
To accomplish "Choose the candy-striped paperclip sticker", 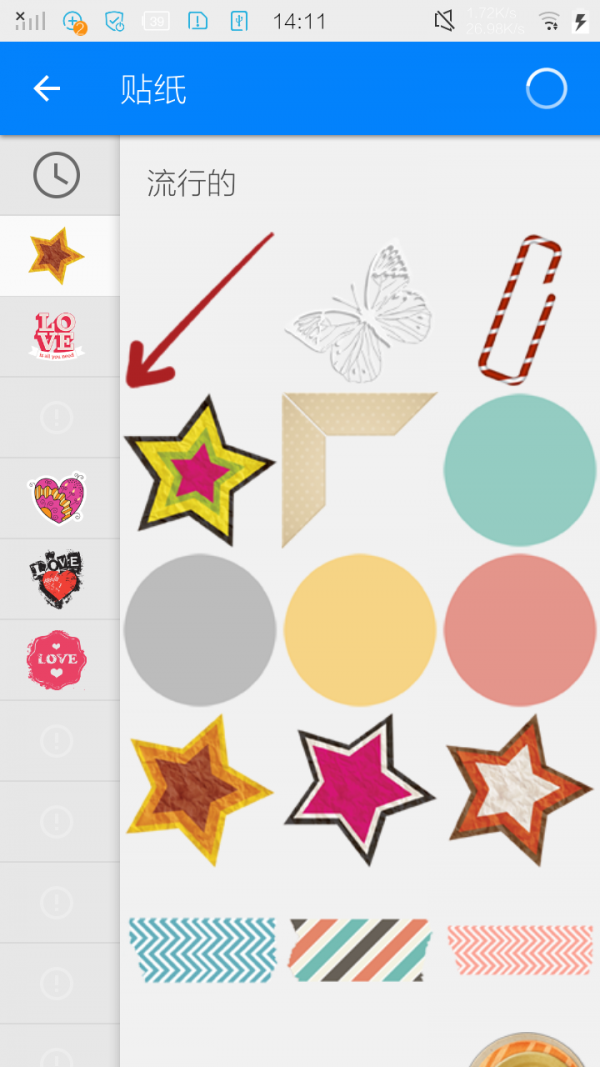I will (519, 310).
